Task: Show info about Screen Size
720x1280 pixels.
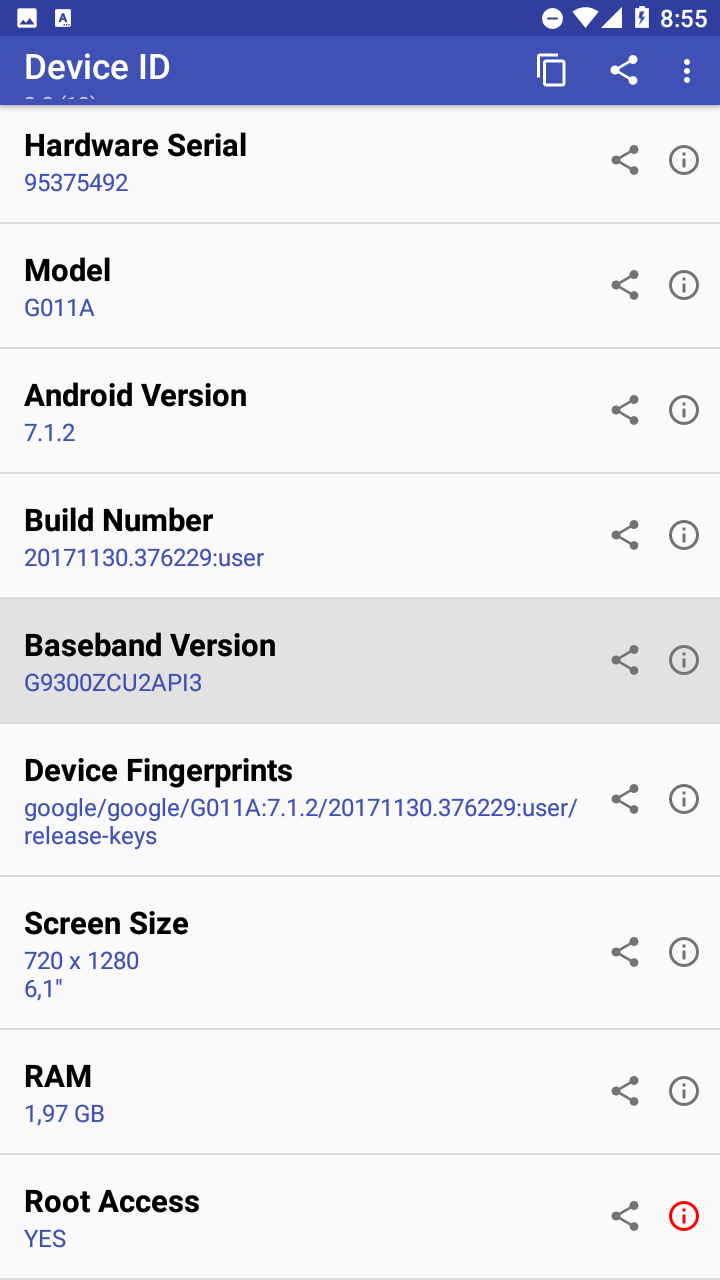Action: tap(684, 952)
